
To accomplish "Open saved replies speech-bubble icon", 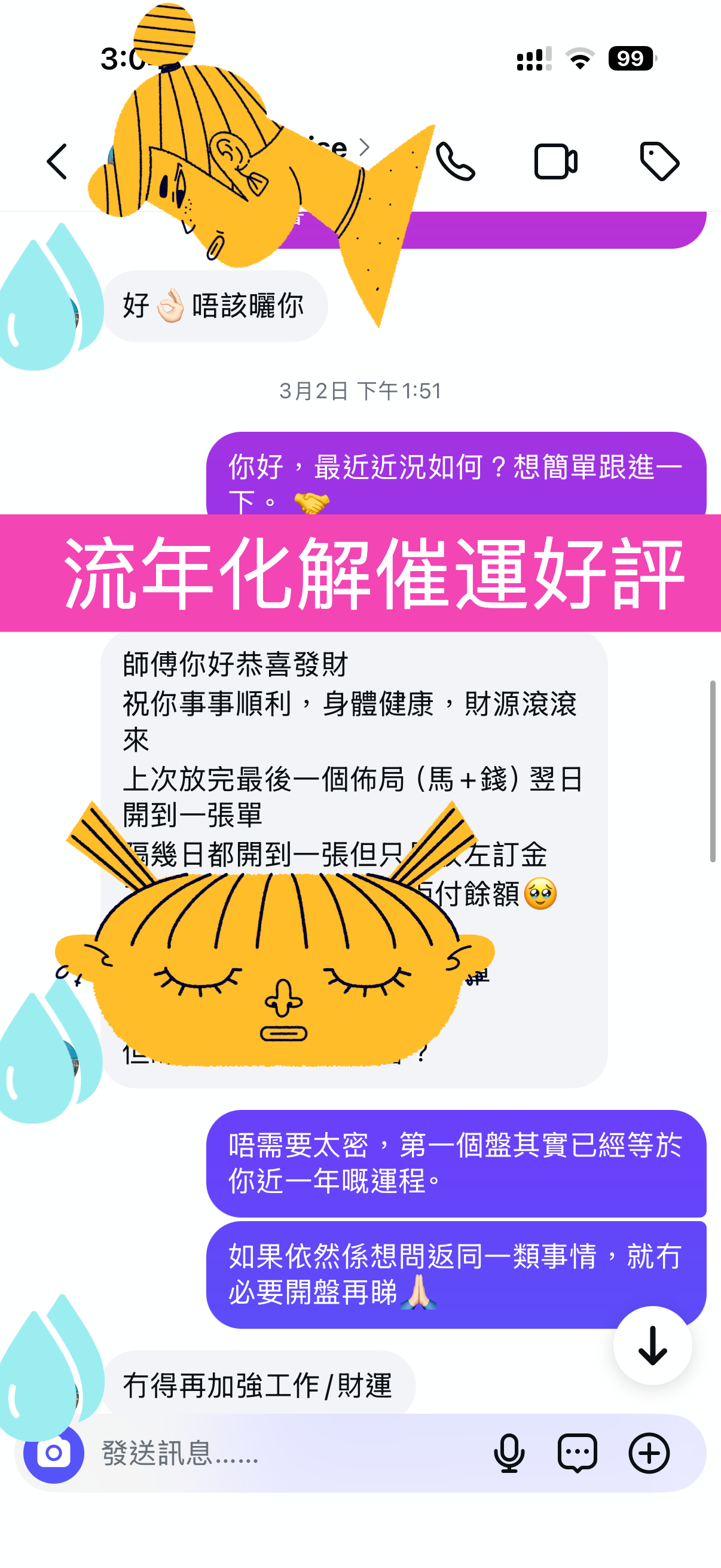I will 577,1453.
